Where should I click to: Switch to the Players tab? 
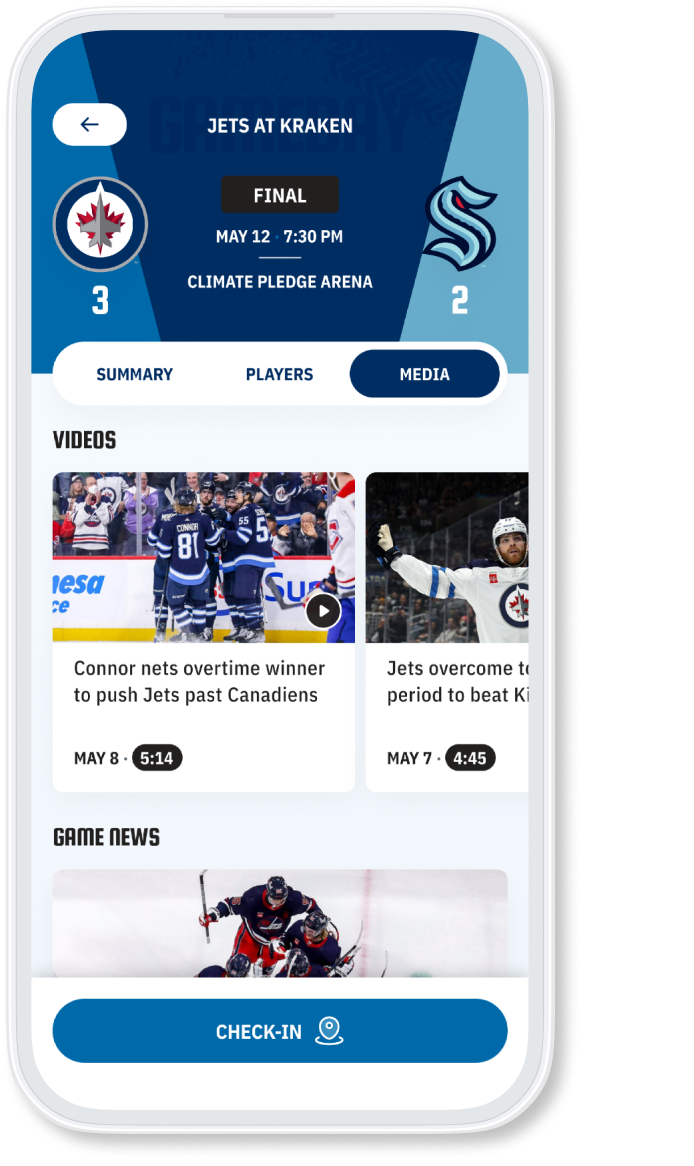(x=279, y=374)
